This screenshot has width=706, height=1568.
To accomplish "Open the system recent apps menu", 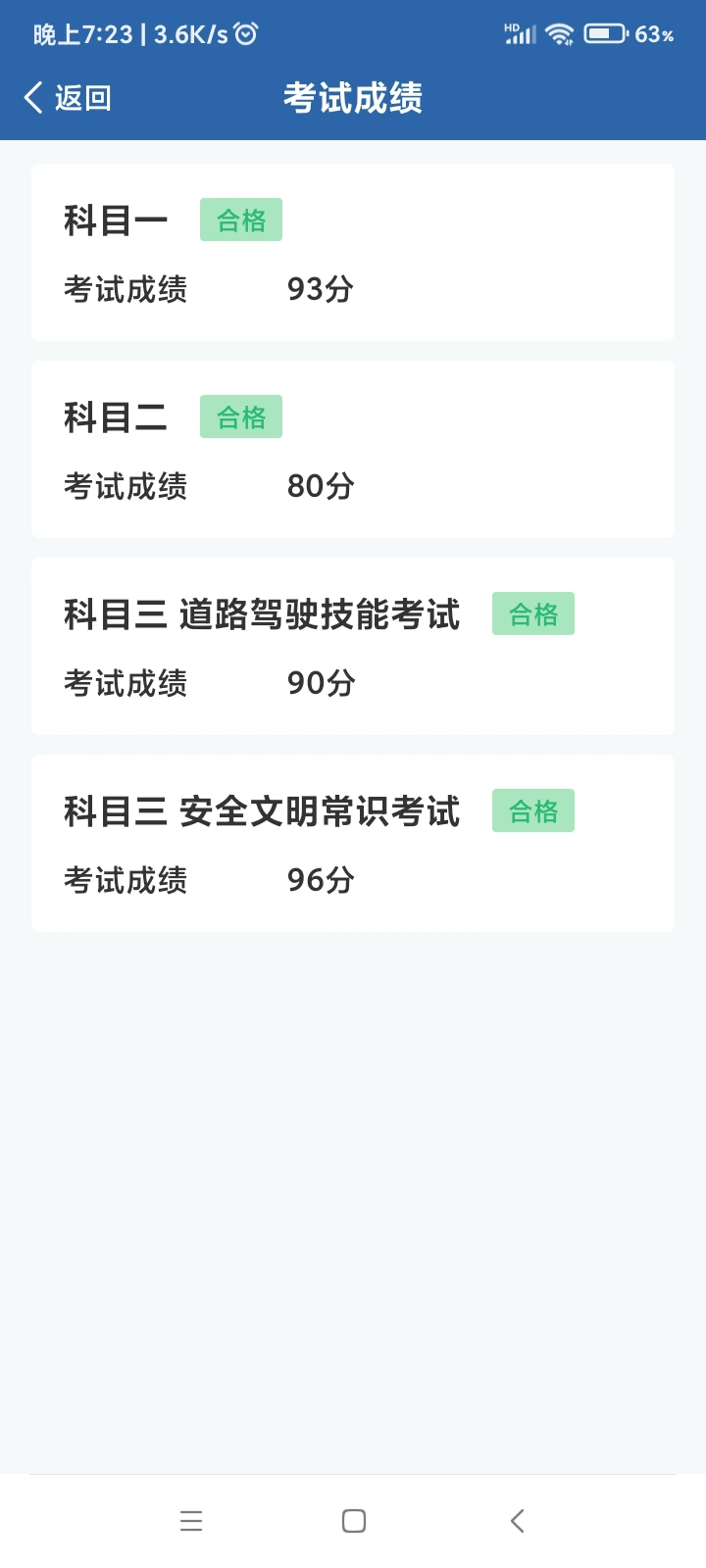I will click(191, 1521).
